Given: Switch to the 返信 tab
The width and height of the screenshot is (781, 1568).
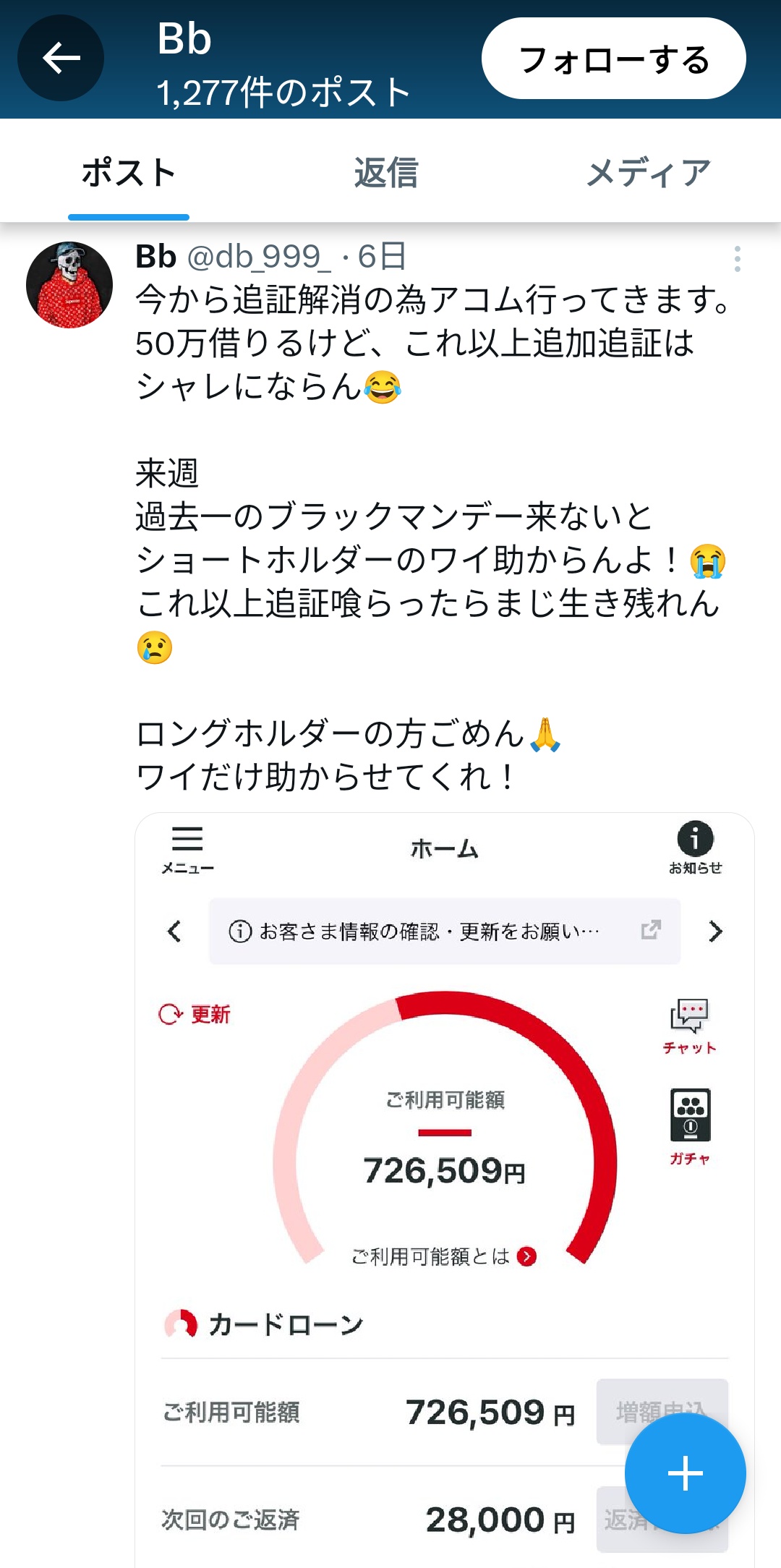Looking at the screenshot, I should [386, 173].
